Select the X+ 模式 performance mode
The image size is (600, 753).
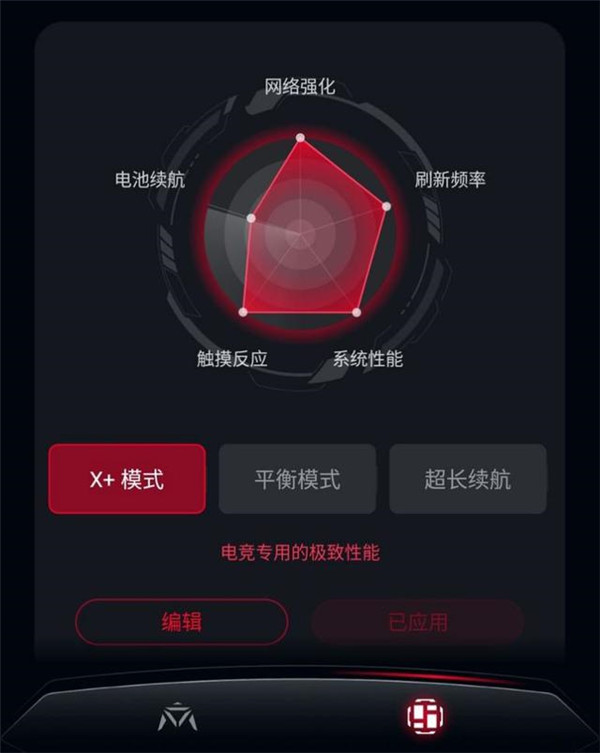[127, 479]
